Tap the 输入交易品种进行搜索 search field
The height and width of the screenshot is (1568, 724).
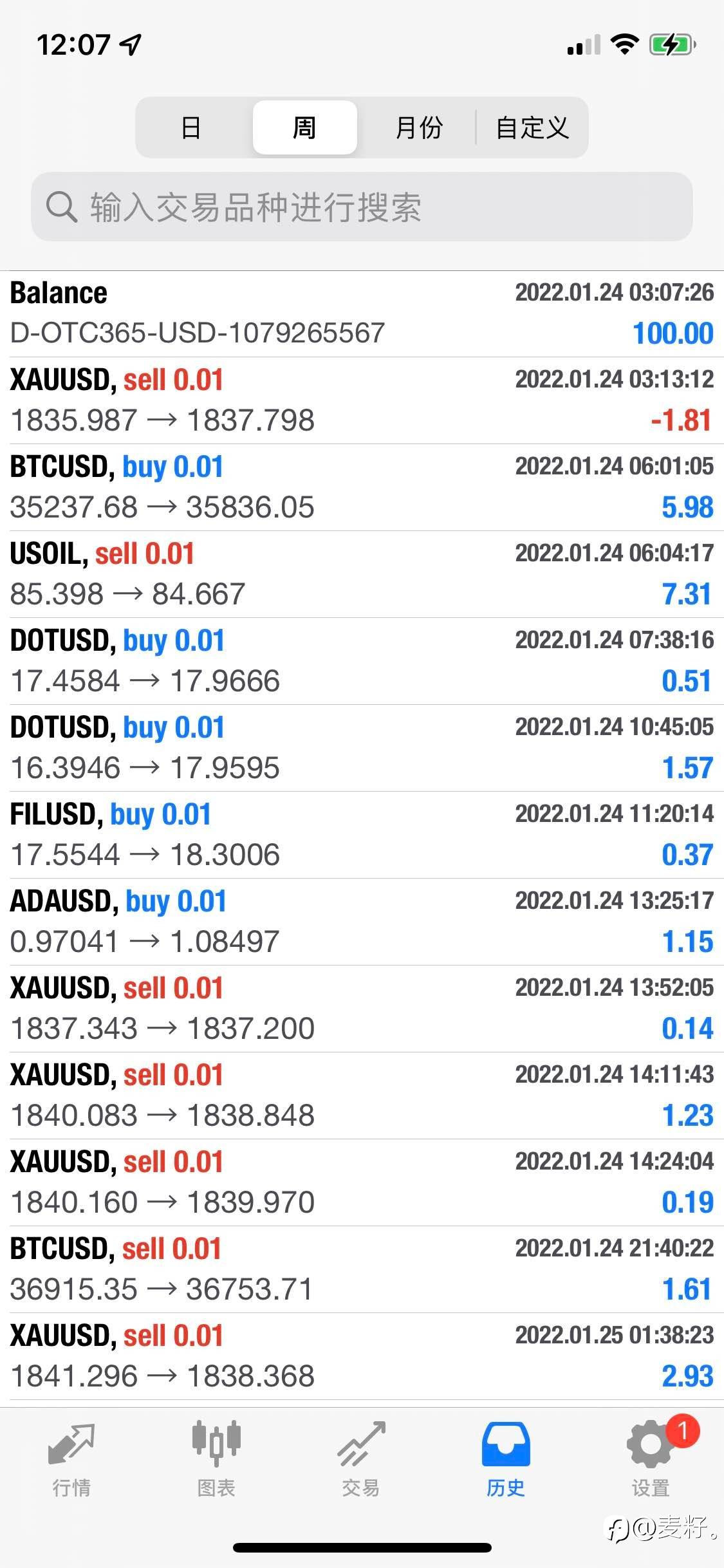click(x=362, y=207)
